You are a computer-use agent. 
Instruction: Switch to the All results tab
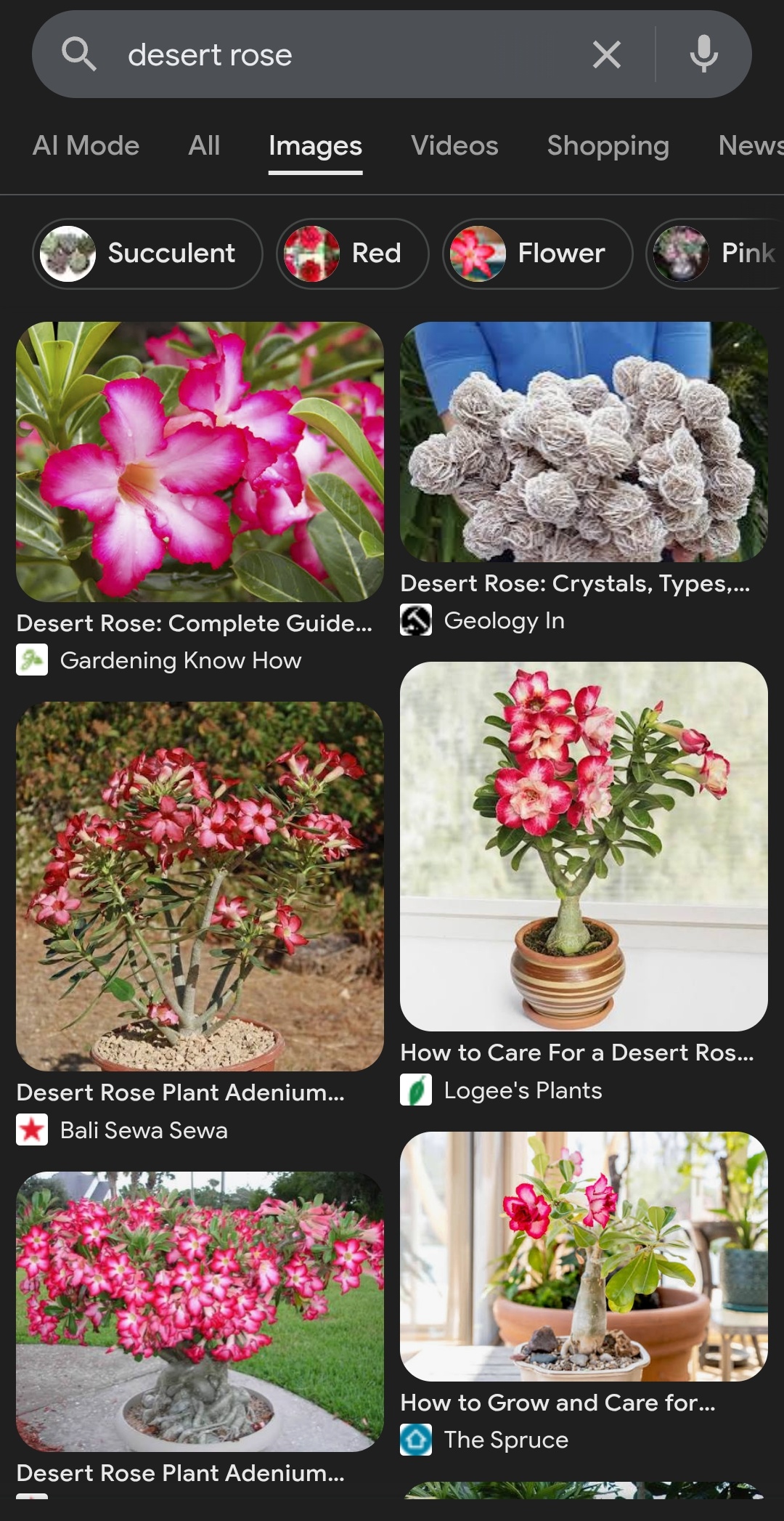(x=204, y=146)
